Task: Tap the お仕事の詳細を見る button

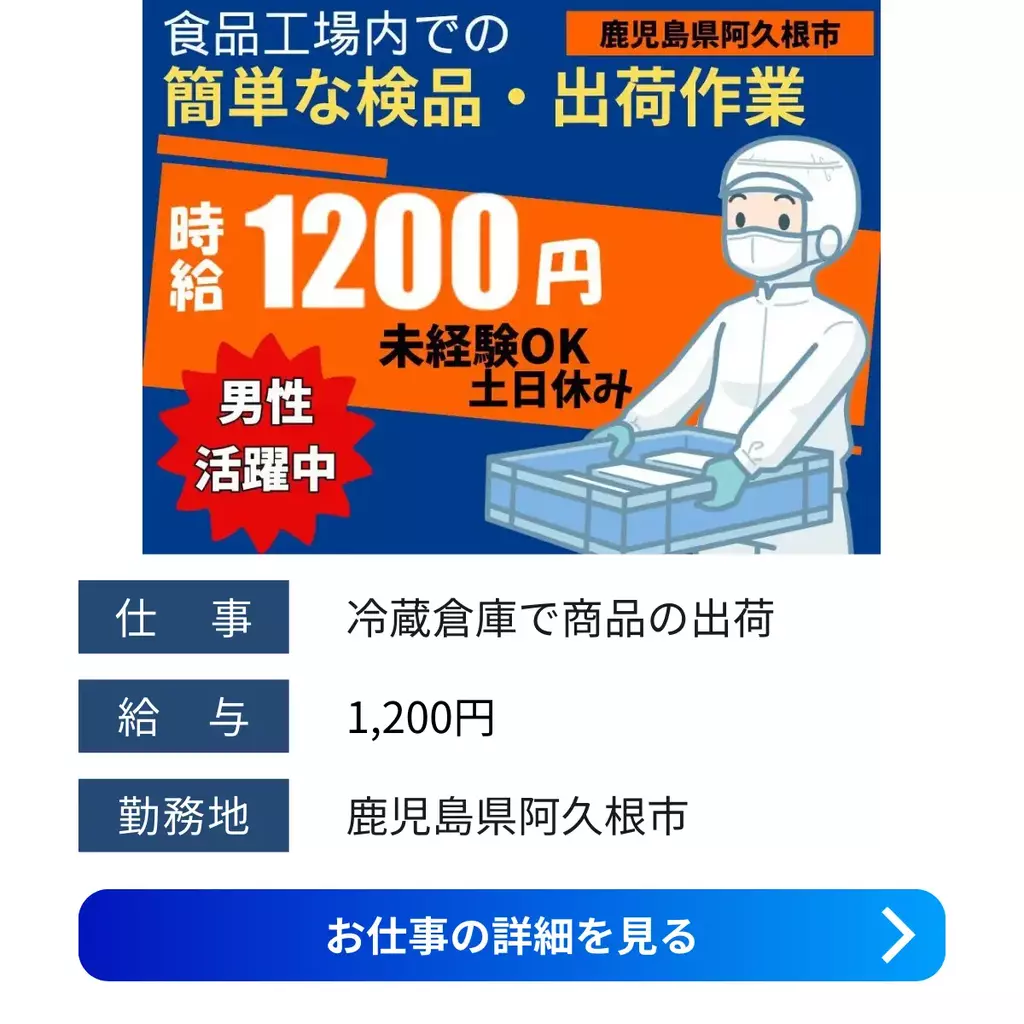Action: click(x=511, y=935)
